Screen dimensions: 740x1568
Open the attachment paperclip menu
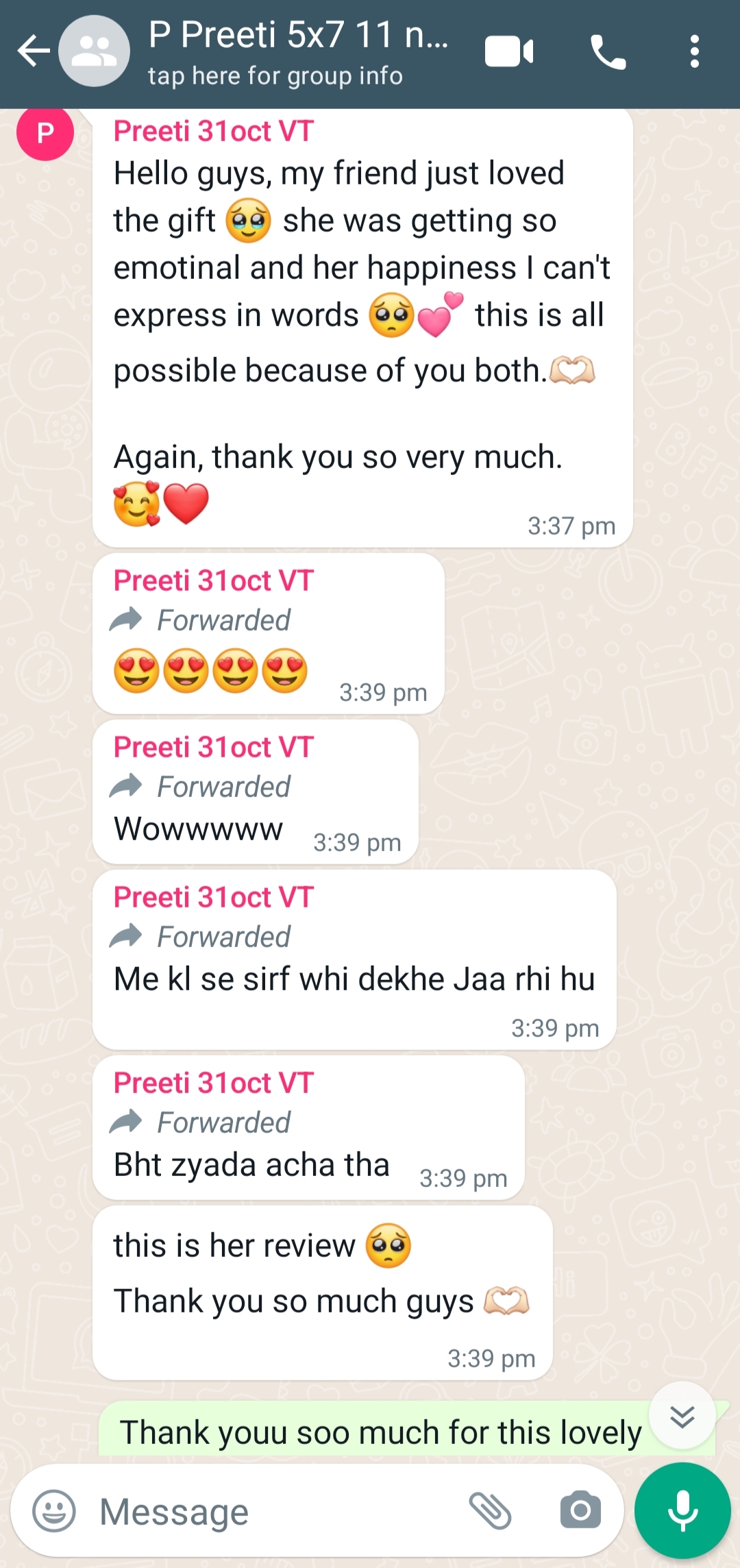(490, 1510)
